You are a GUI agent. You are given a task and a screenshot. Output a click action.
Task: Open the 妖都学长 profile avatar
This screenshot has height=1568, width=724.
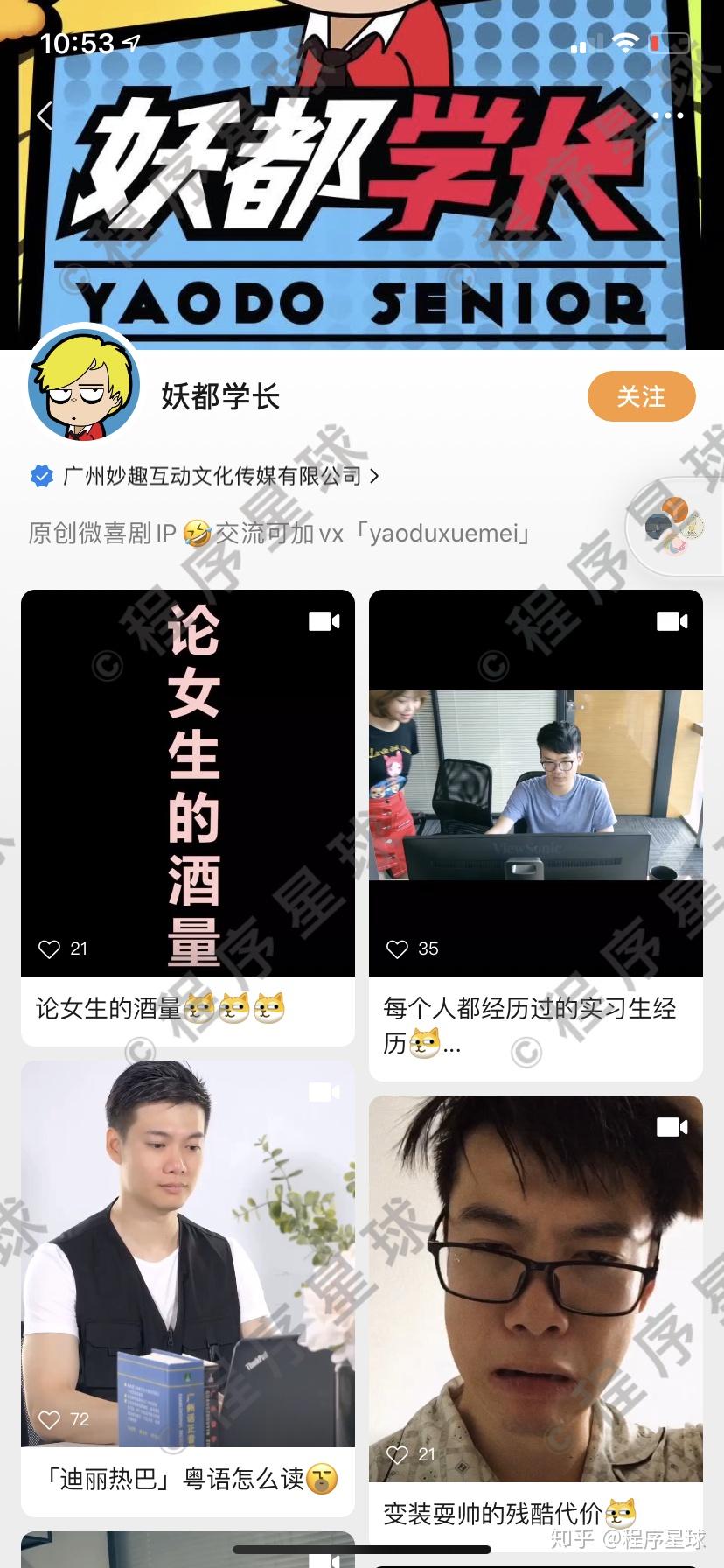84,386
